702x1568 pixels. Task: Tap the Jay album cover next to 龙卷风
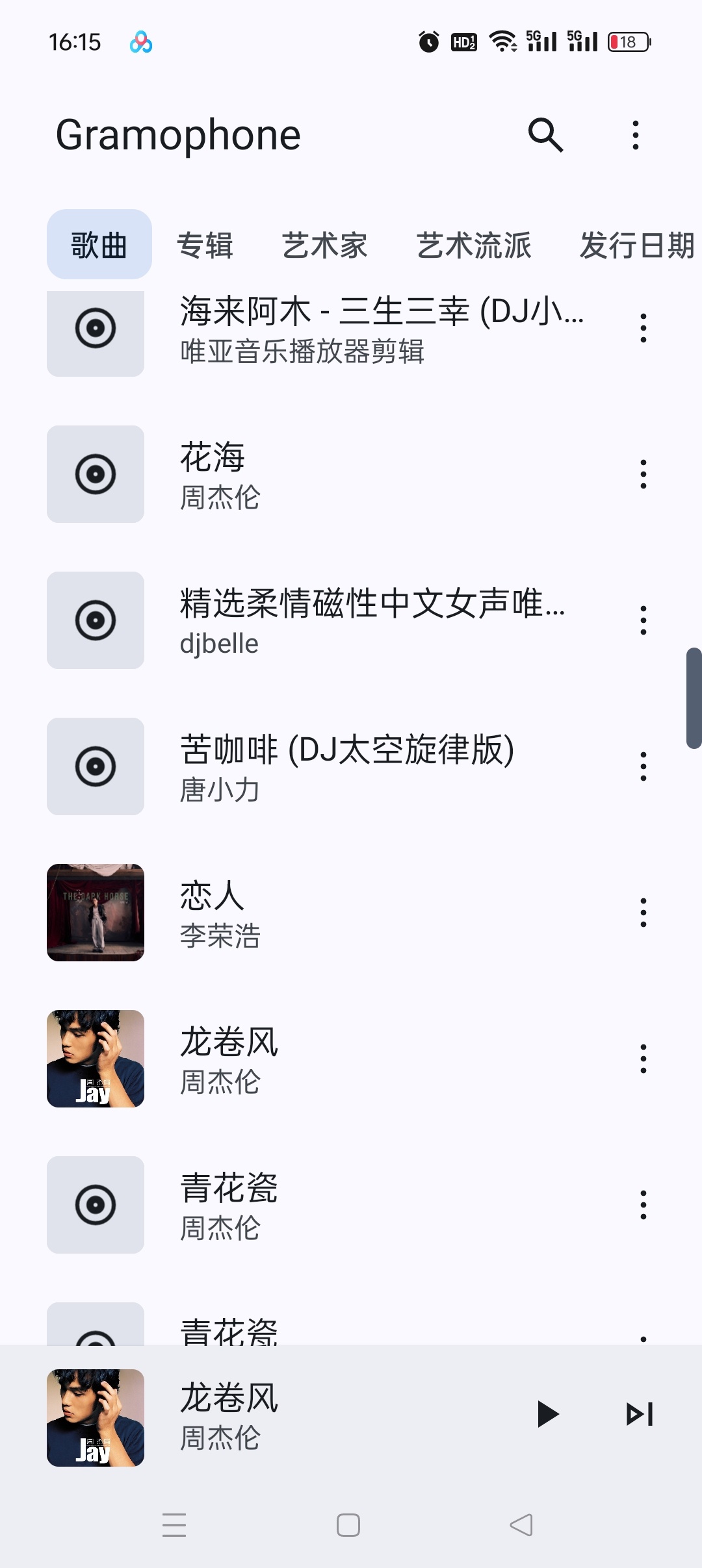point(95,1059)
